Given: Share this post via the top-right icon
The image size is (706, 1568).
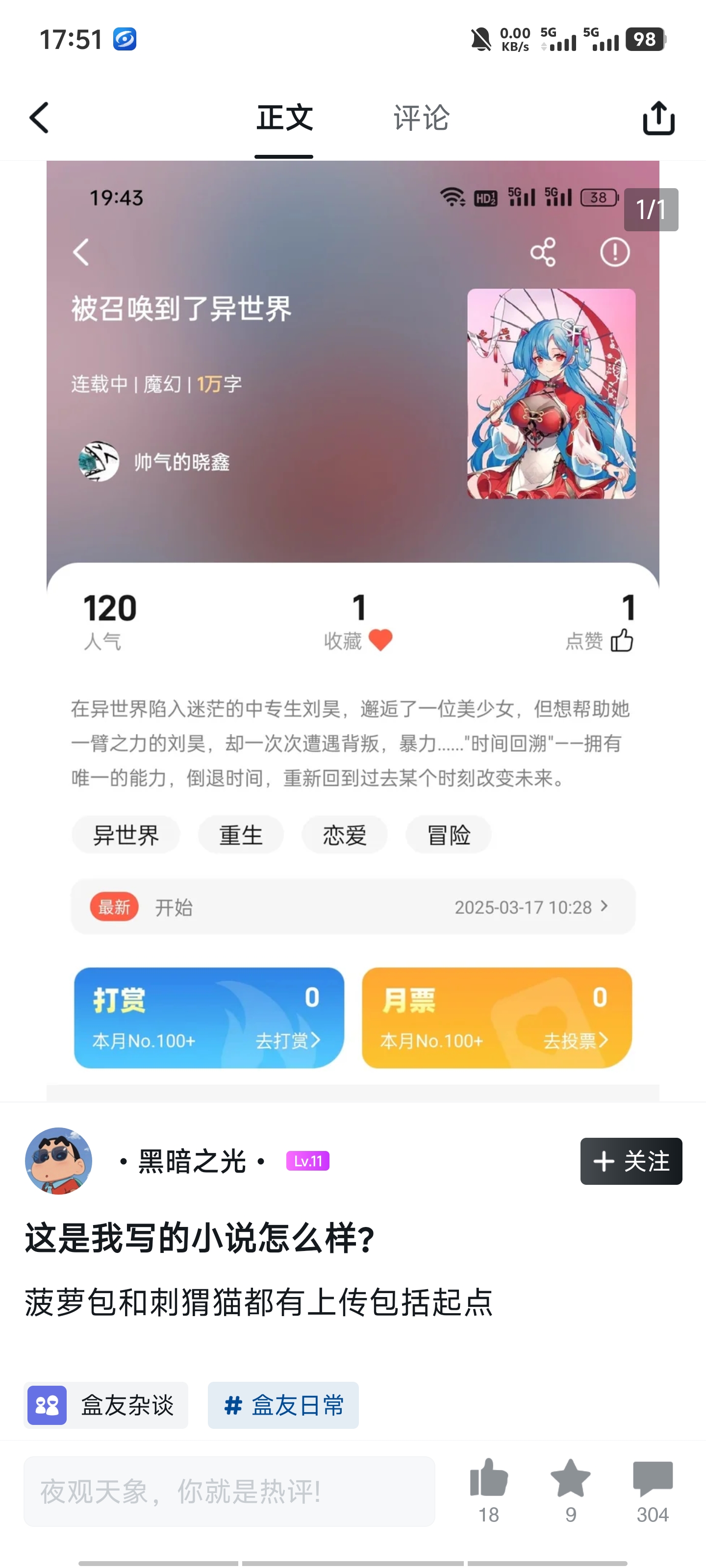Looking at the screenshot, I should coord(658,118).
